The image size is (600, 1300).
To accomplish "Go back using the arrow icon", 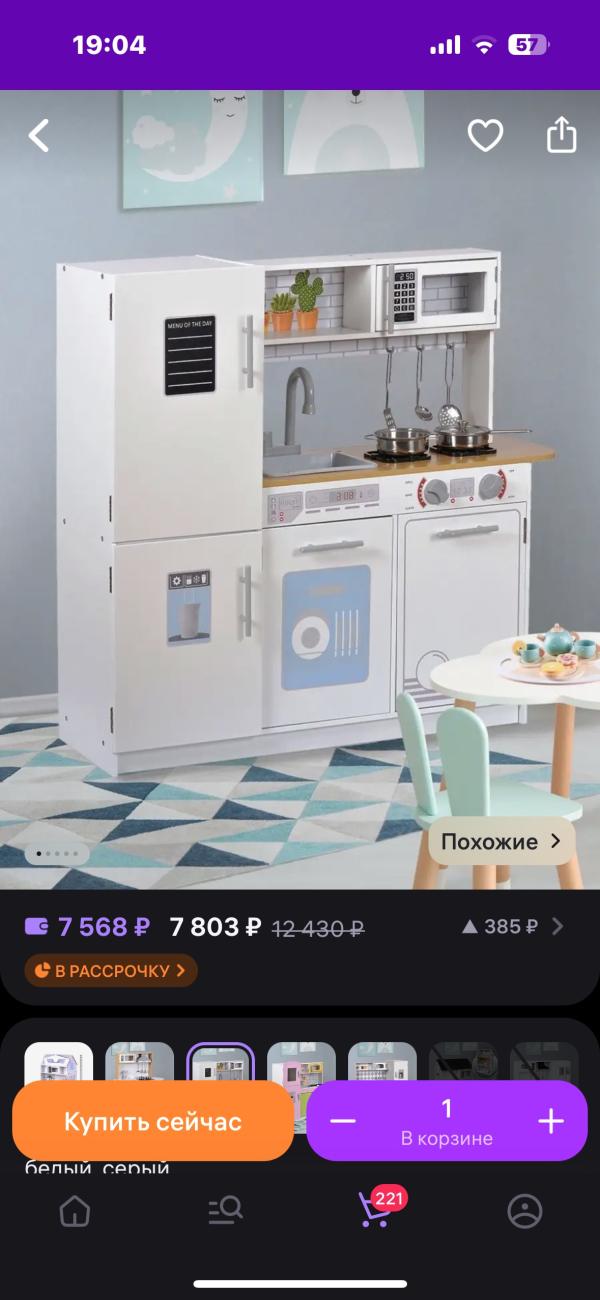I will pyautogui.click(x=39, y=136).
